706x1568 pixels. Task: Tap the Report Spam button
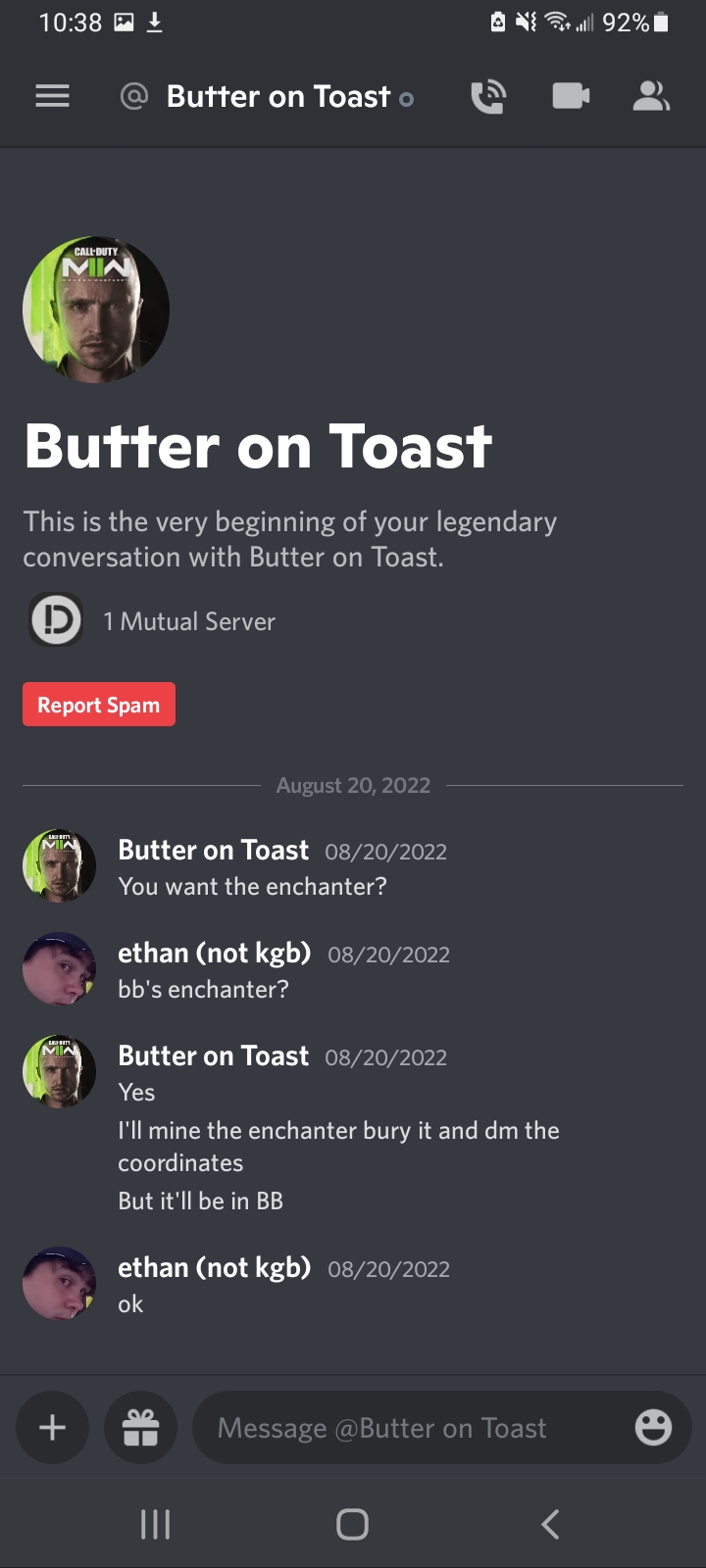99,705
